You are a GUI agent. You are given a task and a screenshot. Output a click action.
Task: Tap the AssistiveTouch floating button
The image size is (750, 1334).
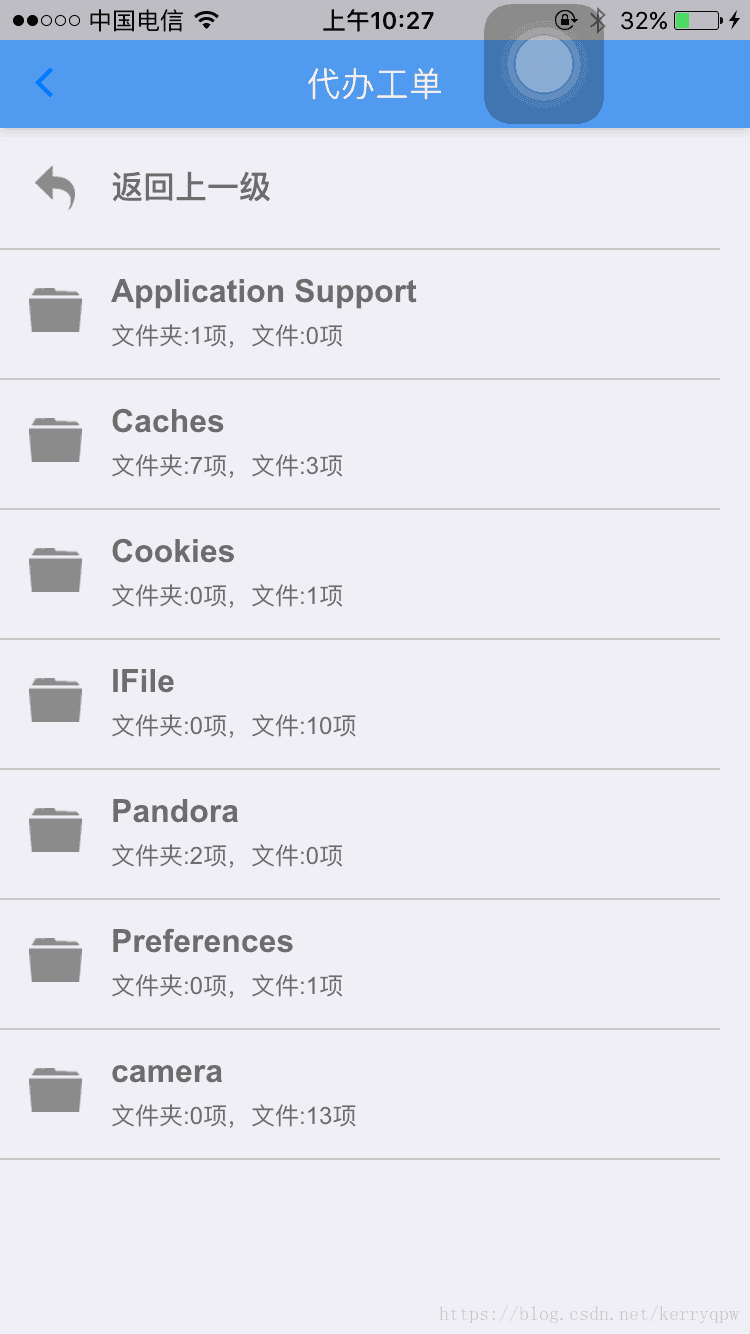pos(544,64)
